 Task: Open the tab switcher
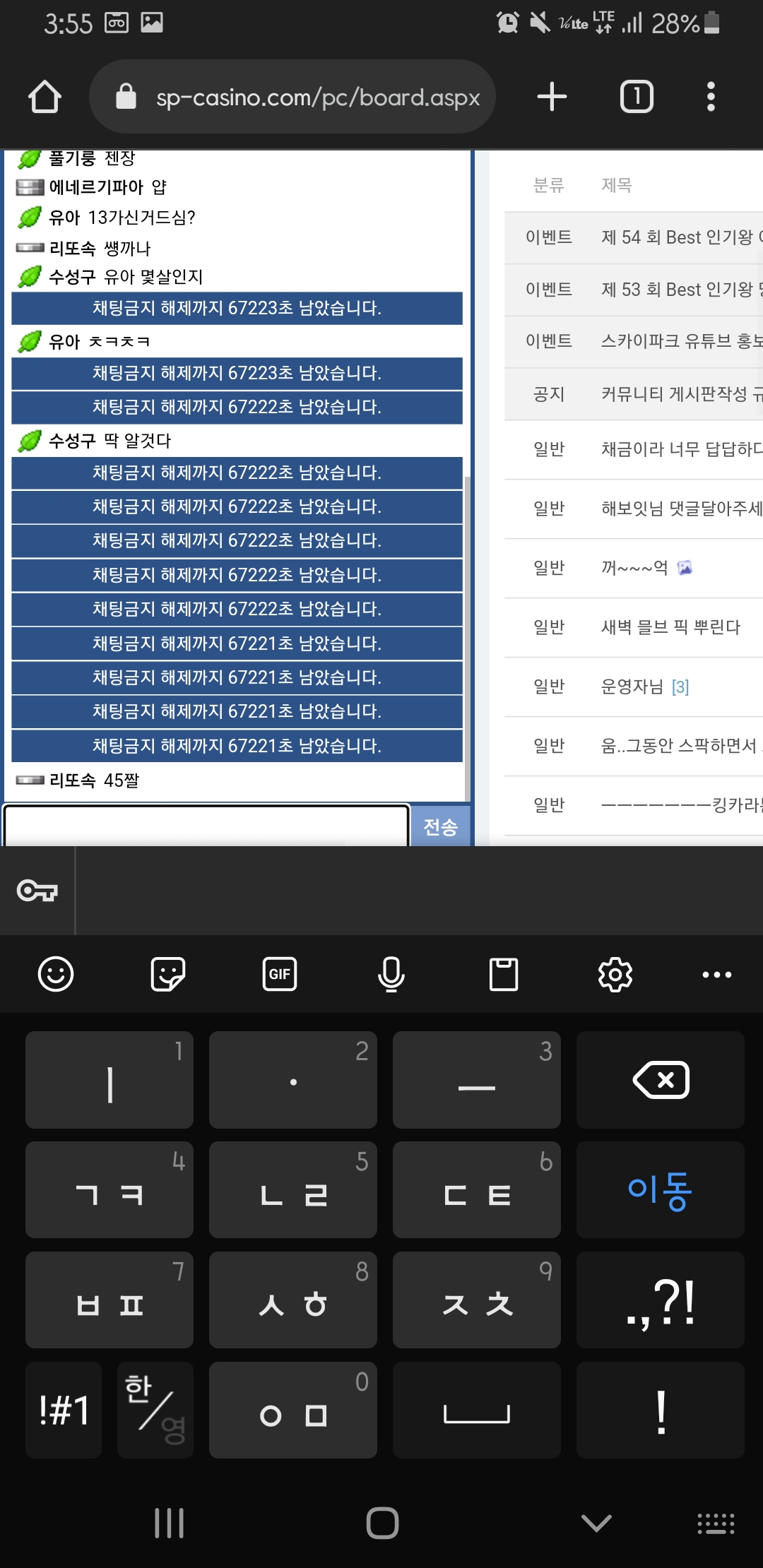click(x=636, y=97)
